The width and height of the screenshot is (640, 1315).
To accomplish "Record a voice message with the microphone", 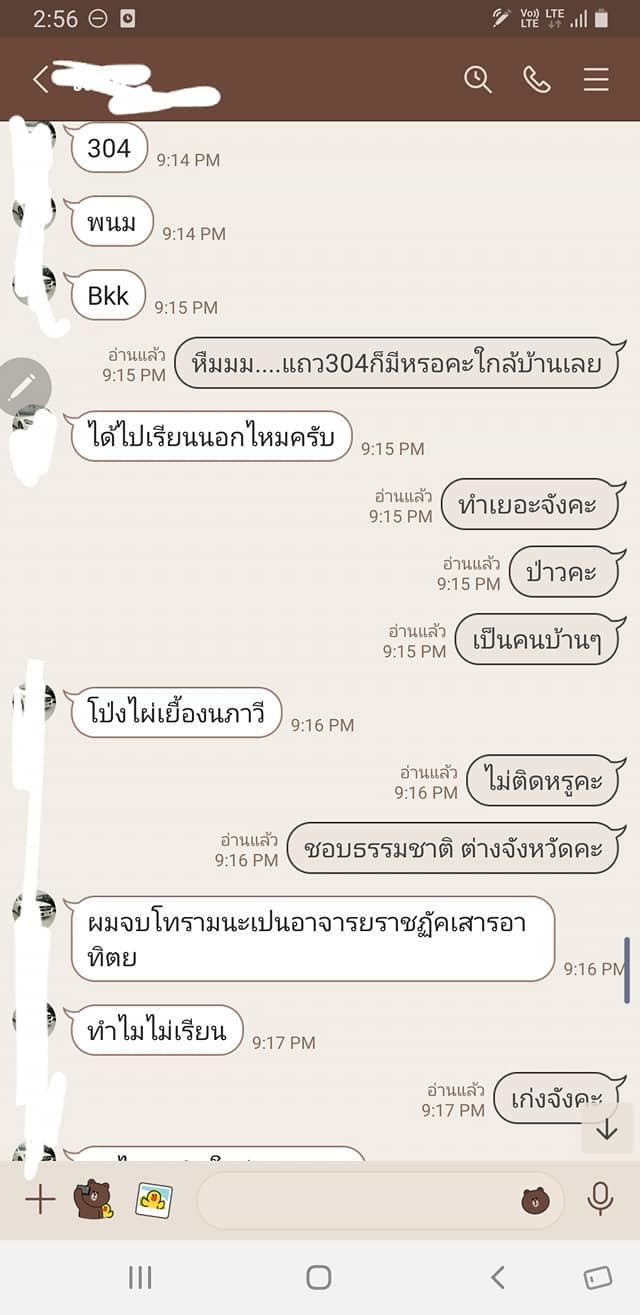I will point(600,1199).
